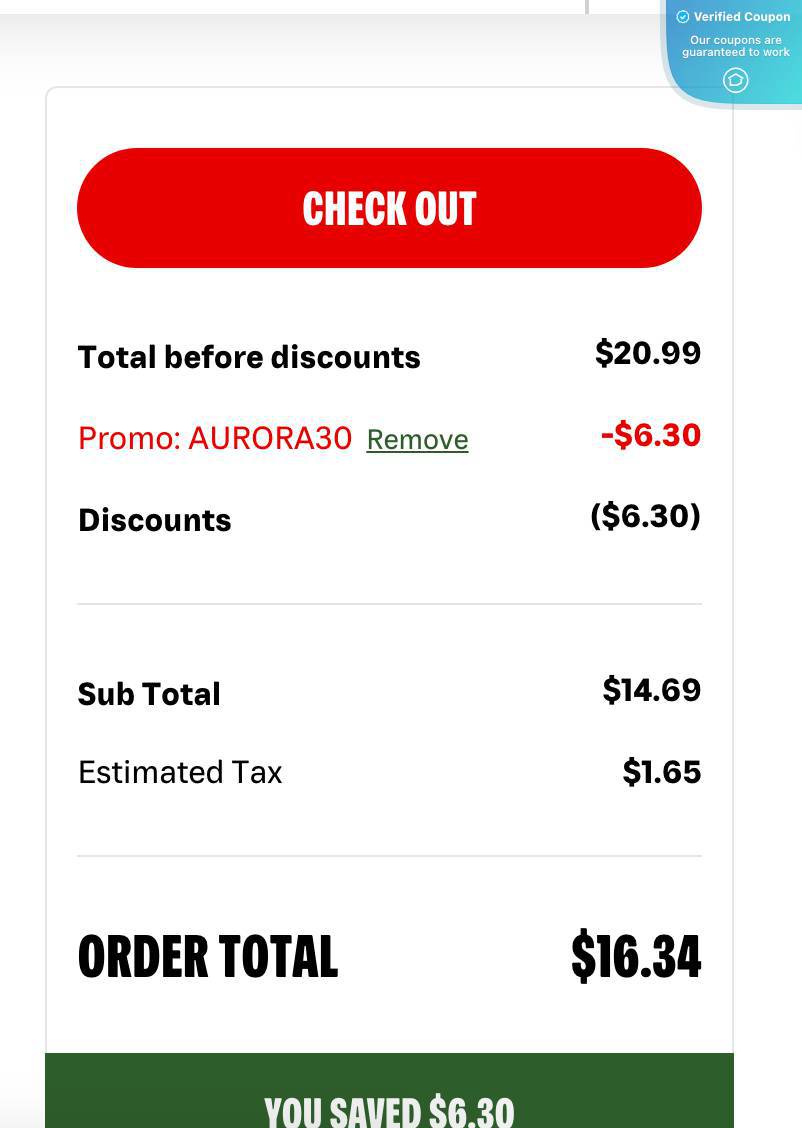Click the Sub Total amount $14.69
Viewport: 802px width, 1128px height.
652,691
